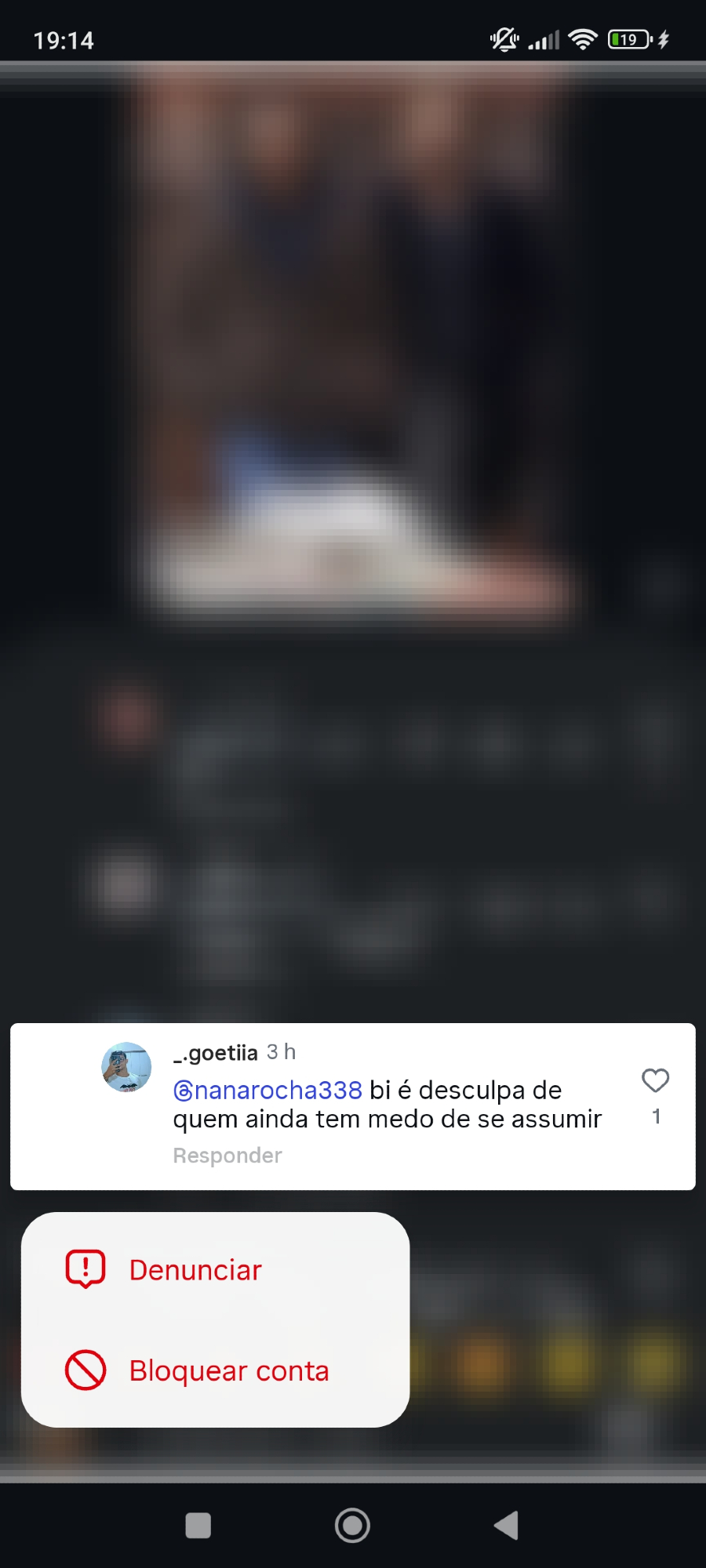Like the comment by _.goetiia
706x1568 pixels.
tap(655, 1081)
